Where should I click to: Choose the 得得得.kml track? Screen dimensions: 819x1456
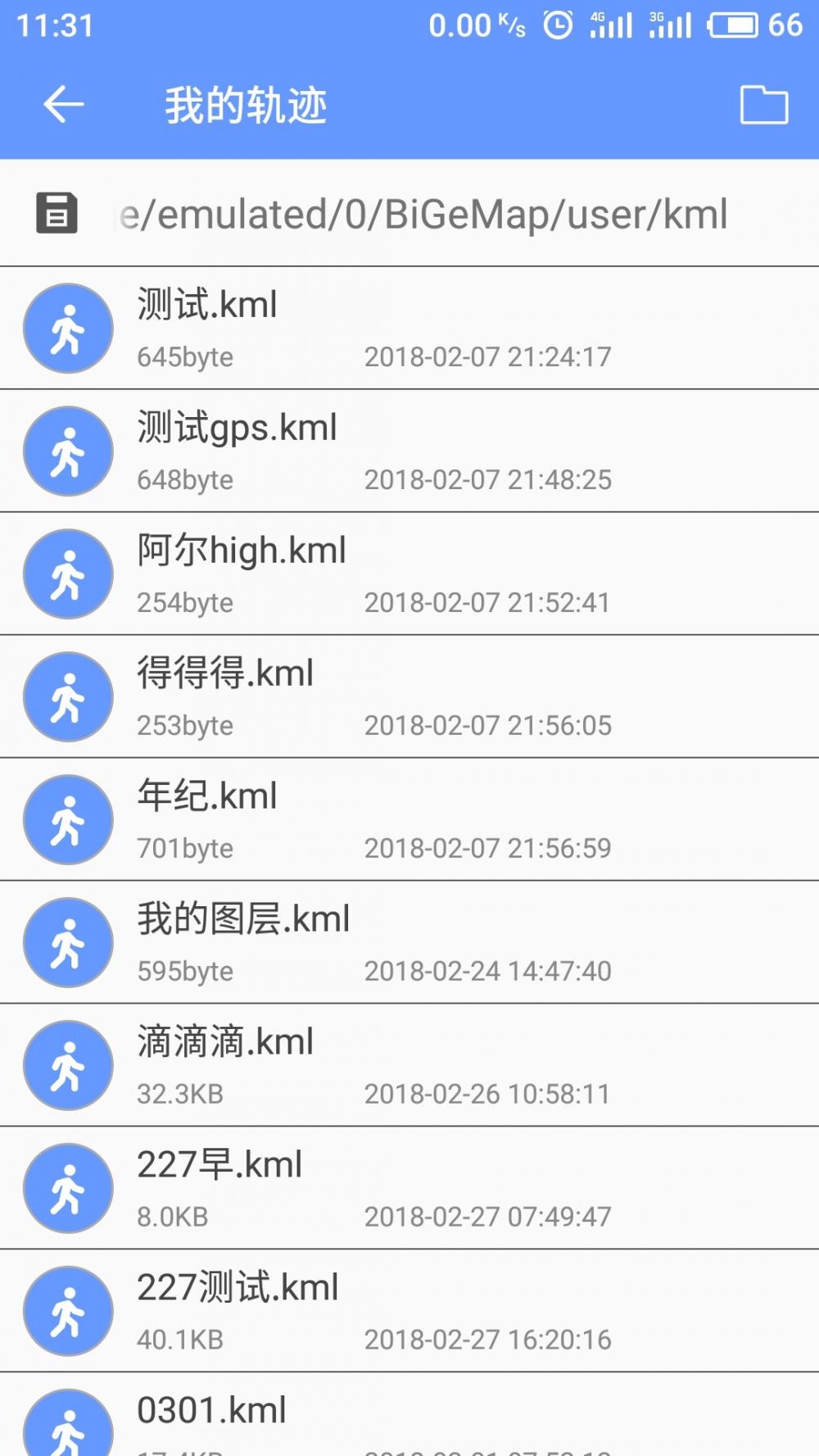click(409, 697)
